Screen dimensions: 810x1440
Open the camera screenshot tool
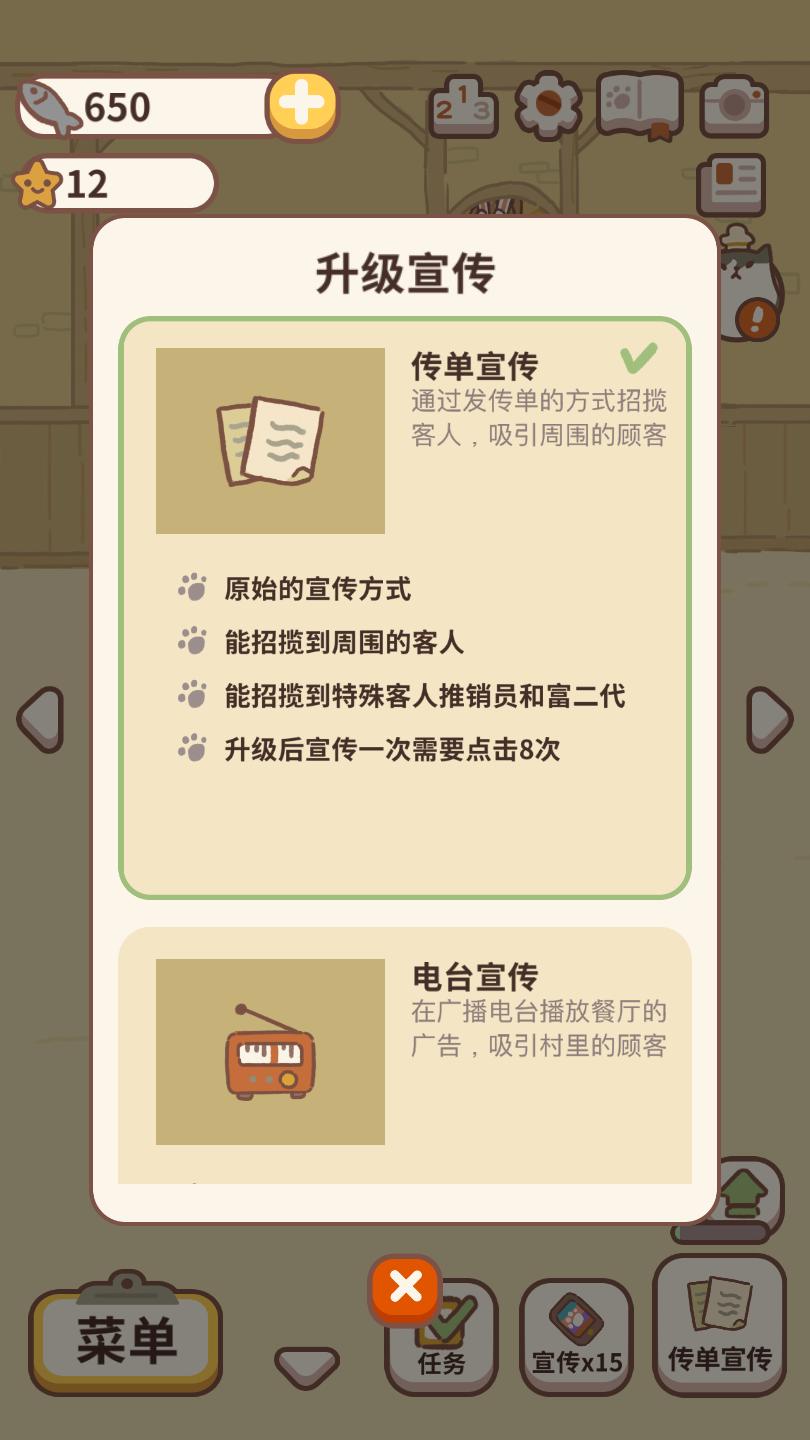[734, 105]
